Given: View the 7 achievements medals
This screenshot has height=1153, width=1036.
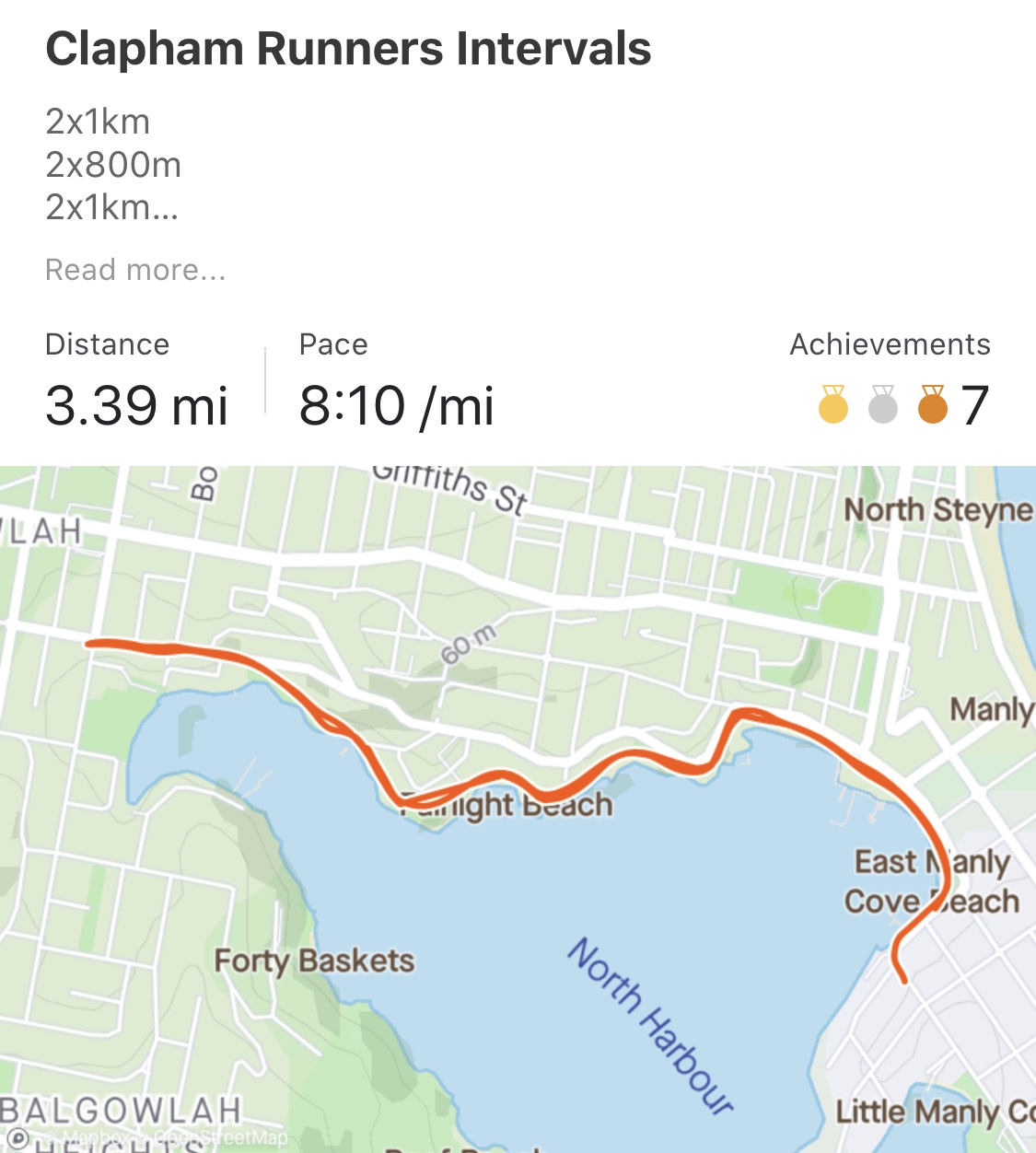Looking at the screenshot, I should click(x=902, y=404).
